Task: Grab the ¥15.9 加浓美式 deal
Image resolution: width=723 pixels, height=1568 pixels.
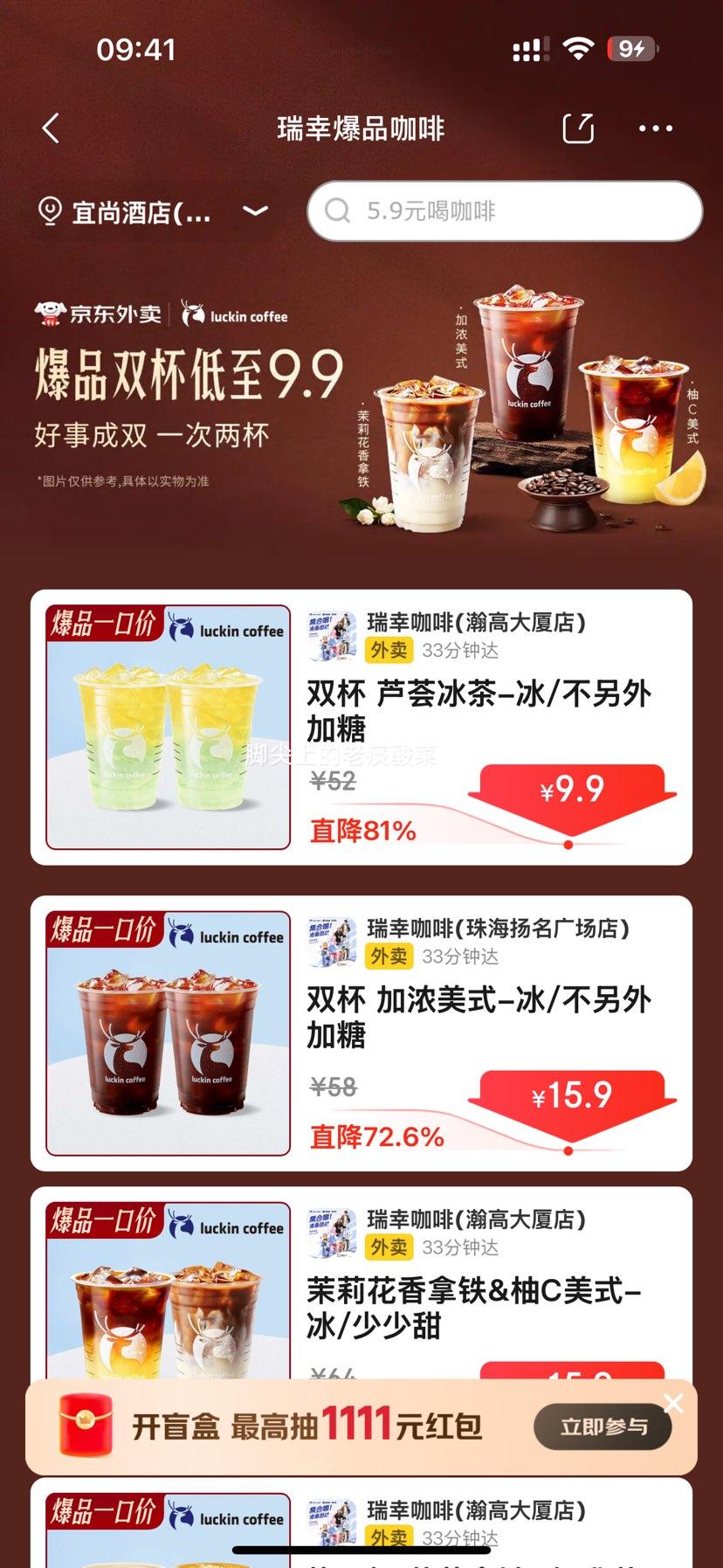Action: click(x=572, y=1096)
